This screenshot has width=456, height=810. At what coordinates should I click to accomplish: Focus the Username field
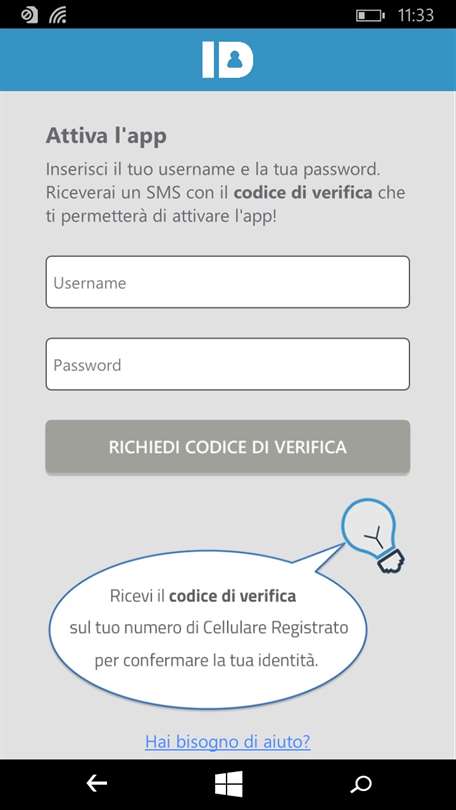(228, 282)
